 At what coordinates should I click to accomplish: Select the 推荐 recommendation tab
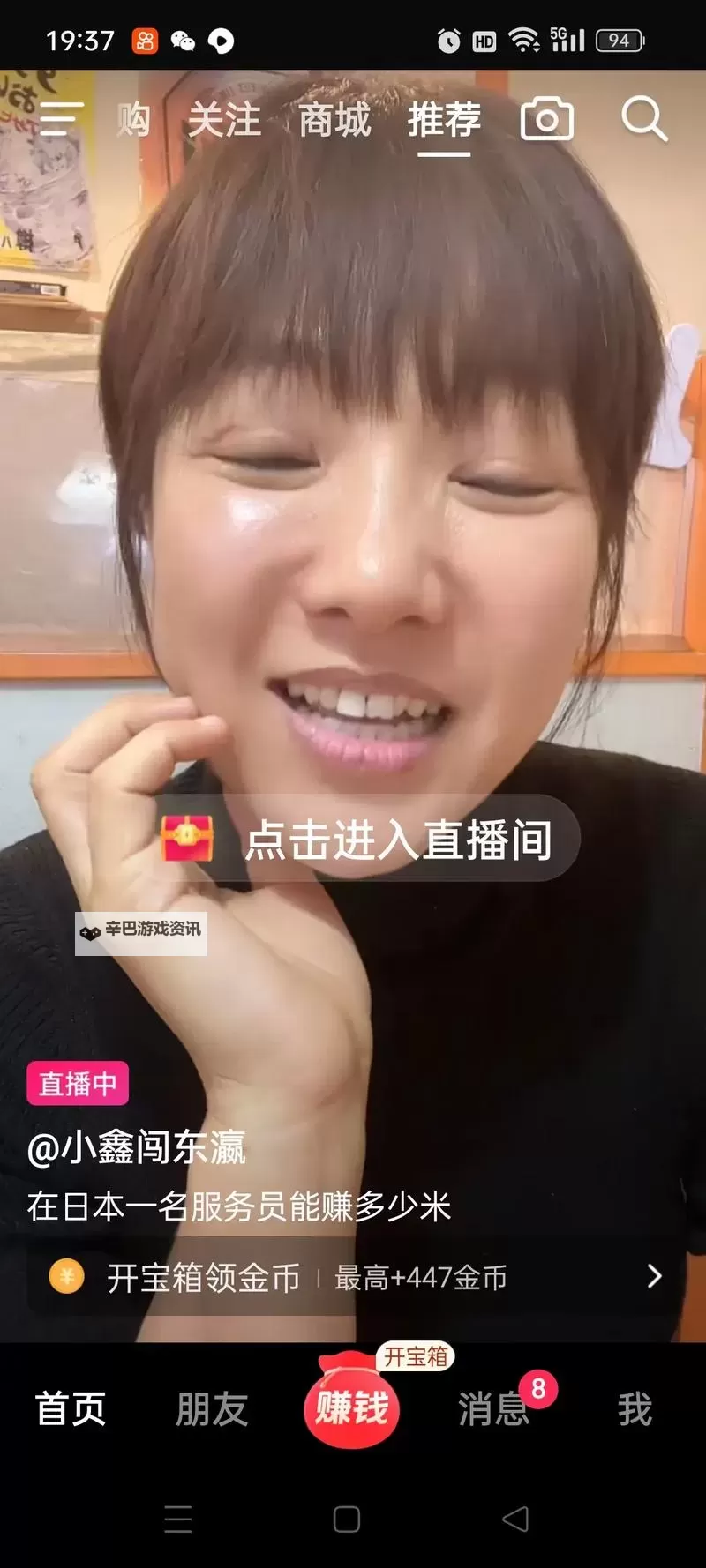tap(444, 123)
